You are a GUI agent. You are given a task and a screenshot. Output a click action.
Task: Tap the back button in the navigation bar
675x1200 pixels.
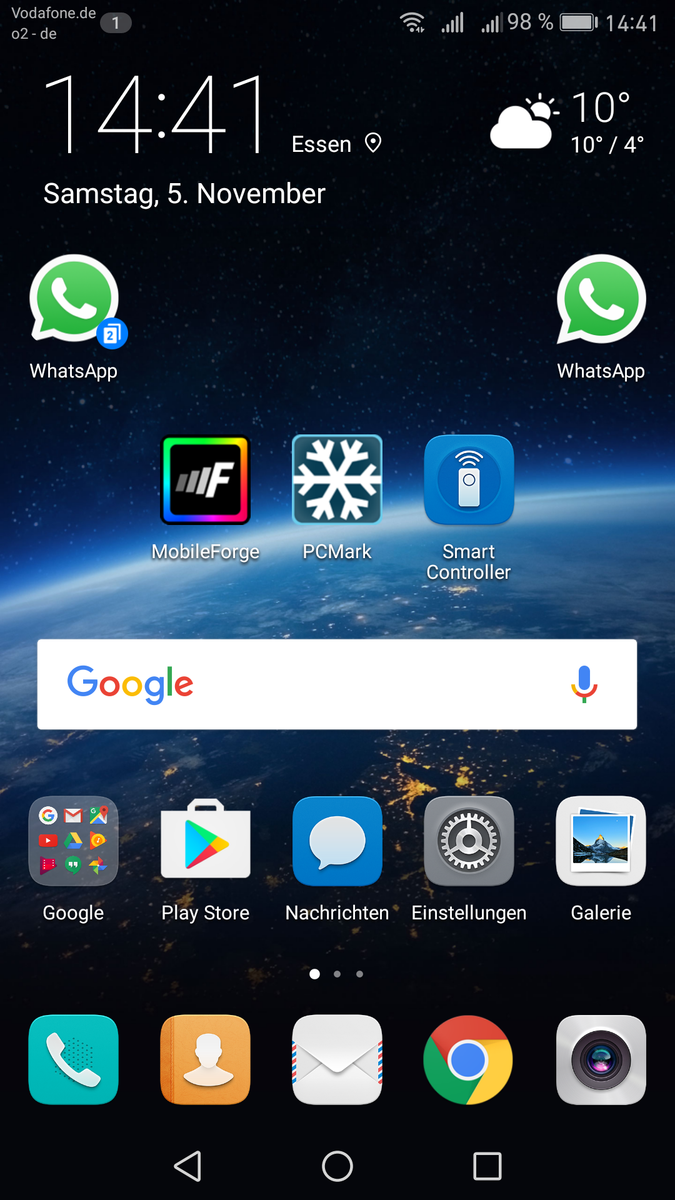coord(187,1165)
